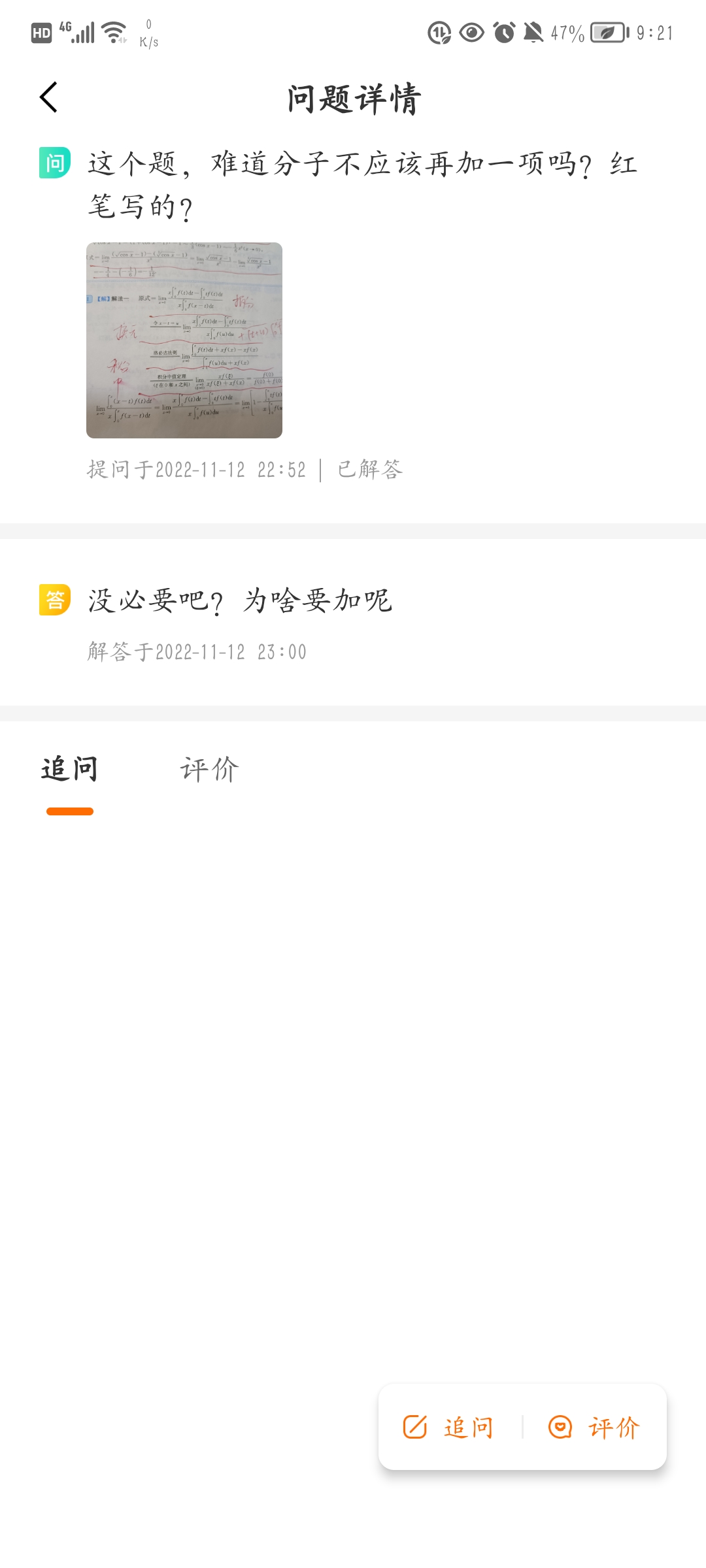Go back from the 问题详情 page
This screenshot has height=1568, width=706.
coord(49,98)
